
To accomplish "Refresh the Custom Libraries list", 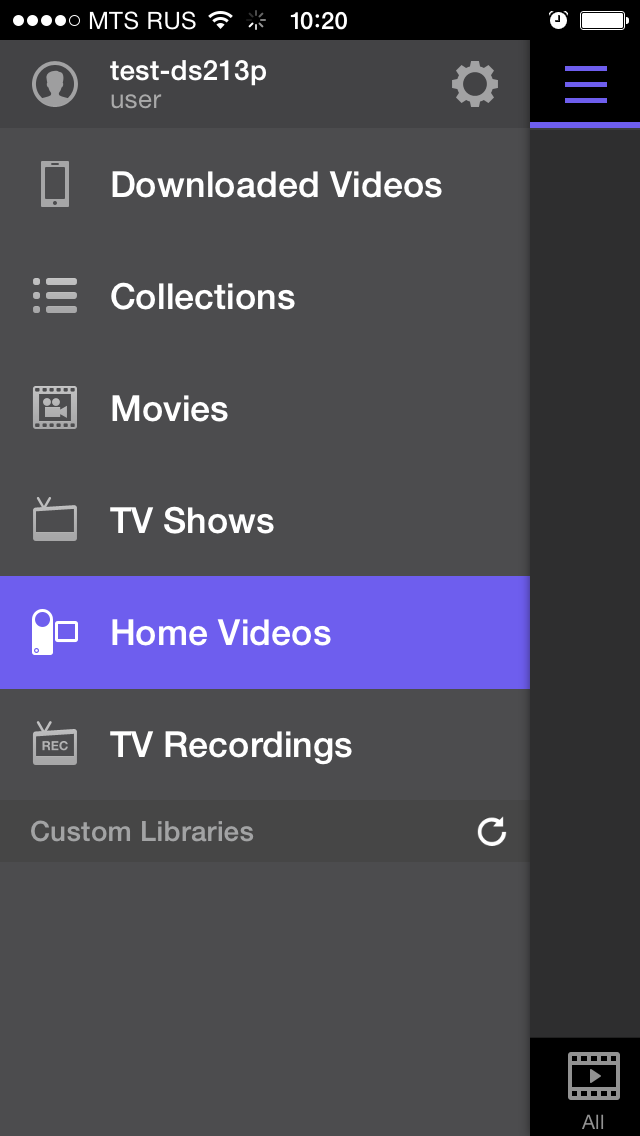I will point(491,832).
